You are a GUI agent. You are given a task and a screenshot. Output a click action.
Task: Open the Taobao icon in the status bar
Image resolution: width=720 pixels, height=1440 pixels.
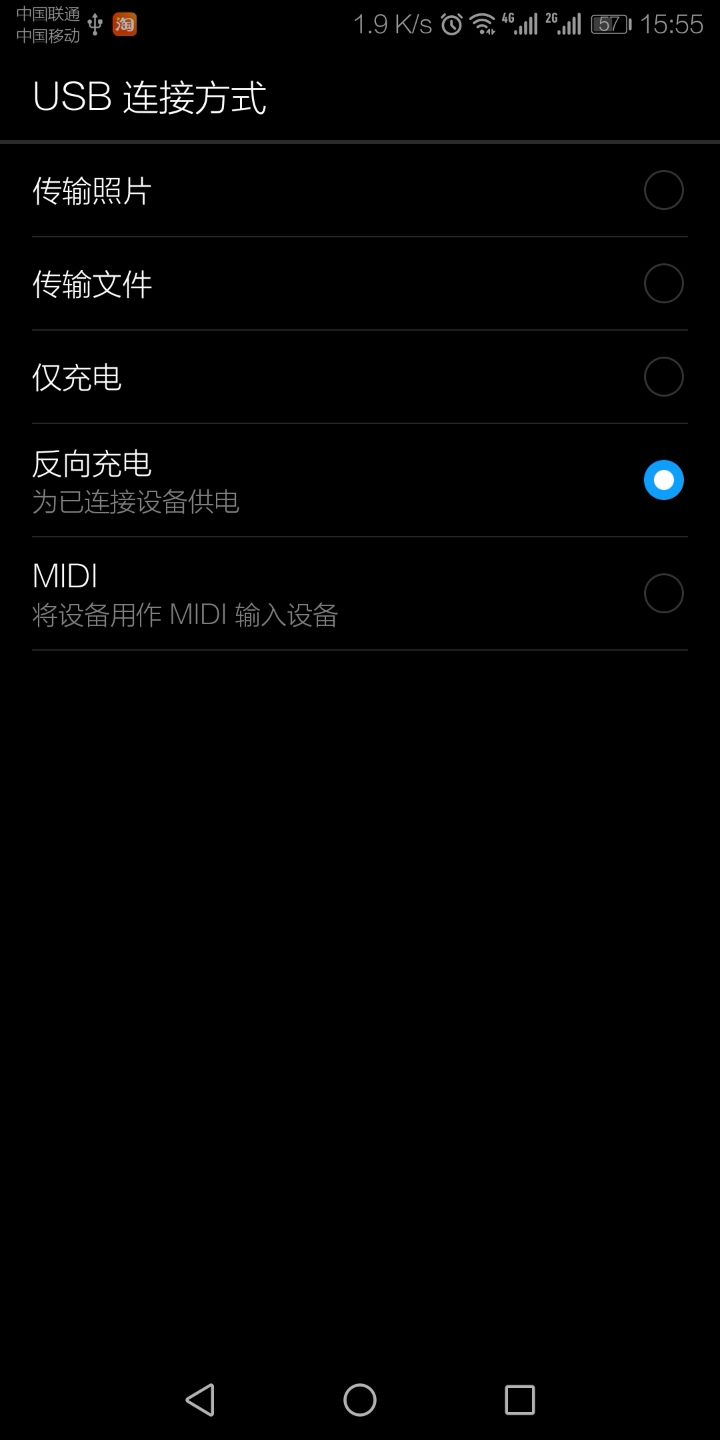(123, 24)
